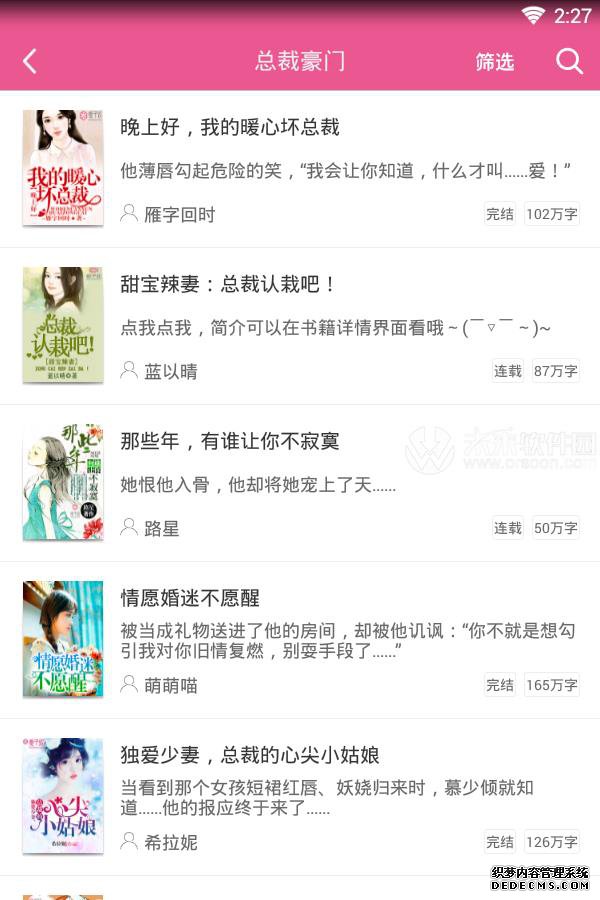Open the book 甜宝辣妻:总裁认栽吧!
This screenshot has width=600, height=900.
pos(228,284)
